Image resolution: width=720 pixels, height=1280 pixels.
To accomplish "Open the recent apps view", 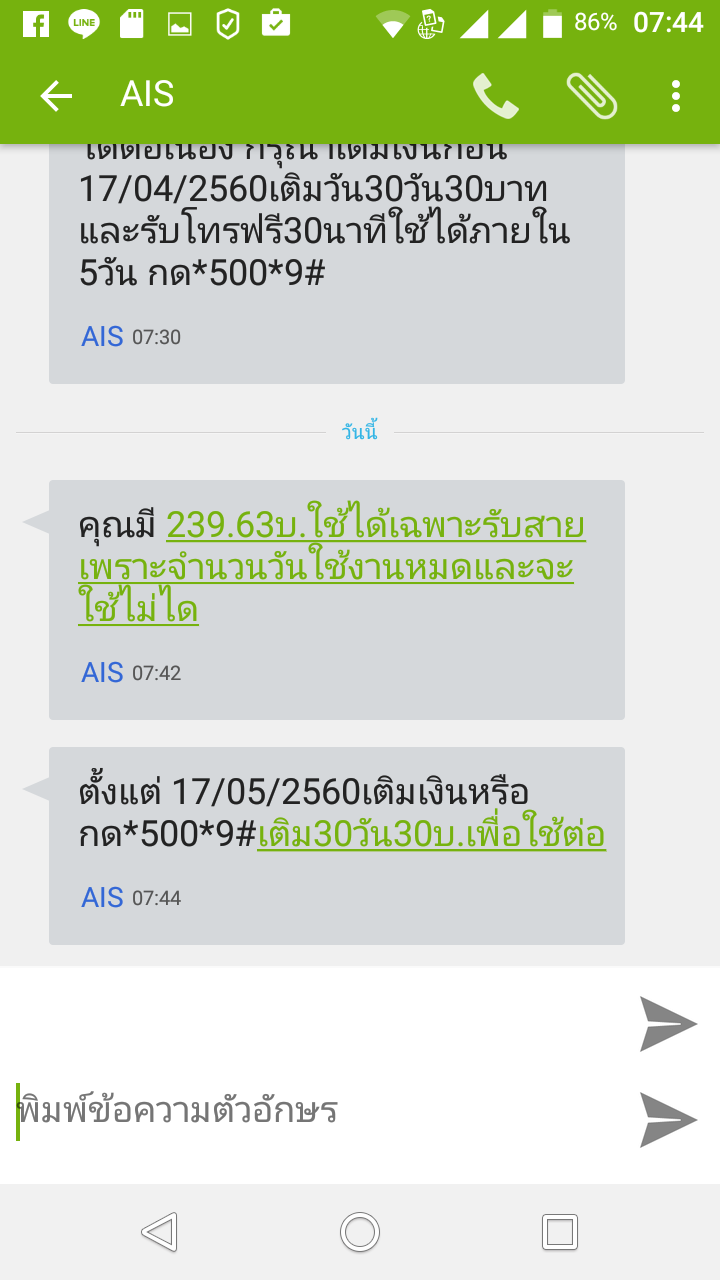I will point(559,1231).
